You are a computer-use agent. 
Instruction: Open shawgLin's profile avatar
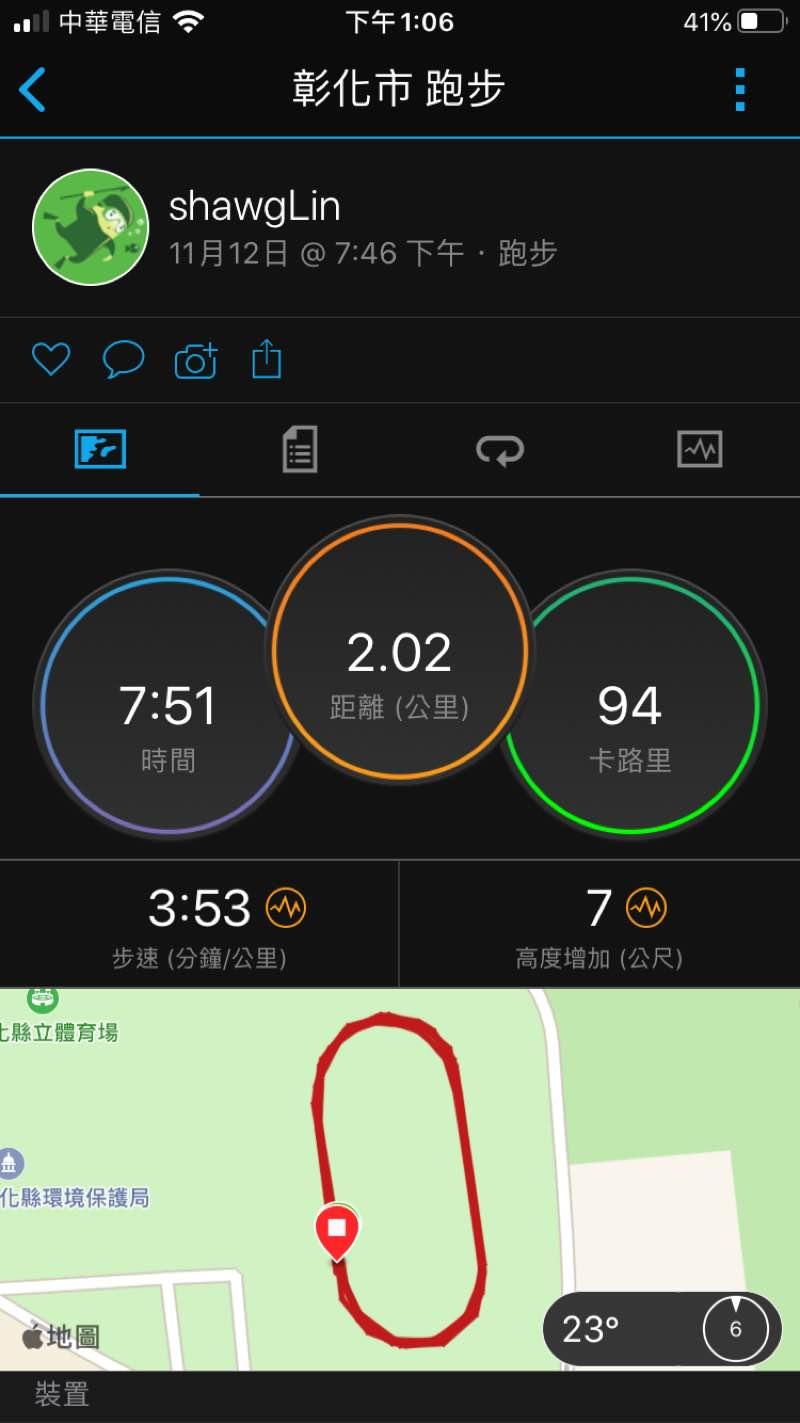tap(91, 227)
